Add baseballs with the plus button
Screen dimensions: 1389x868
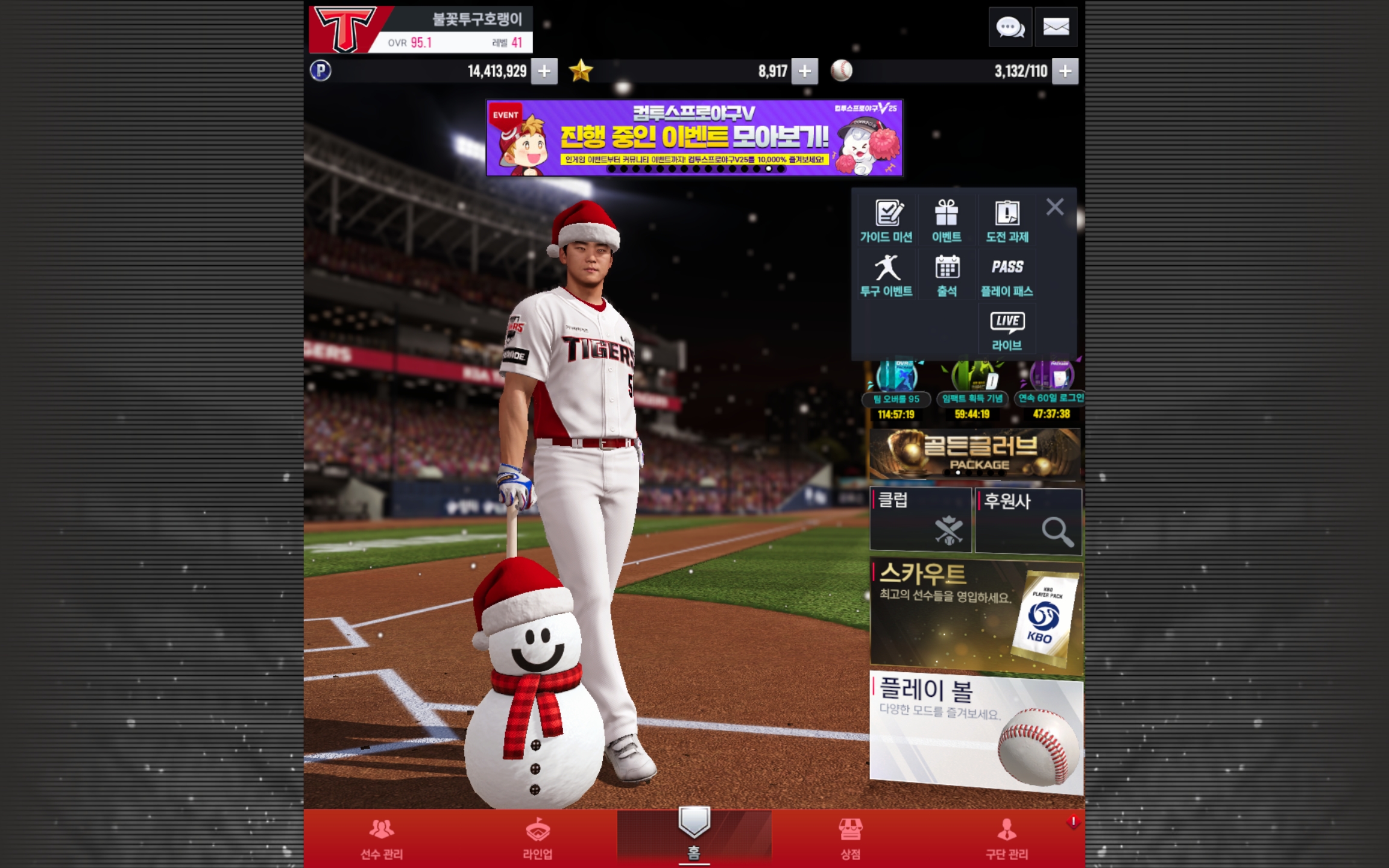(x=1065, y=71)
